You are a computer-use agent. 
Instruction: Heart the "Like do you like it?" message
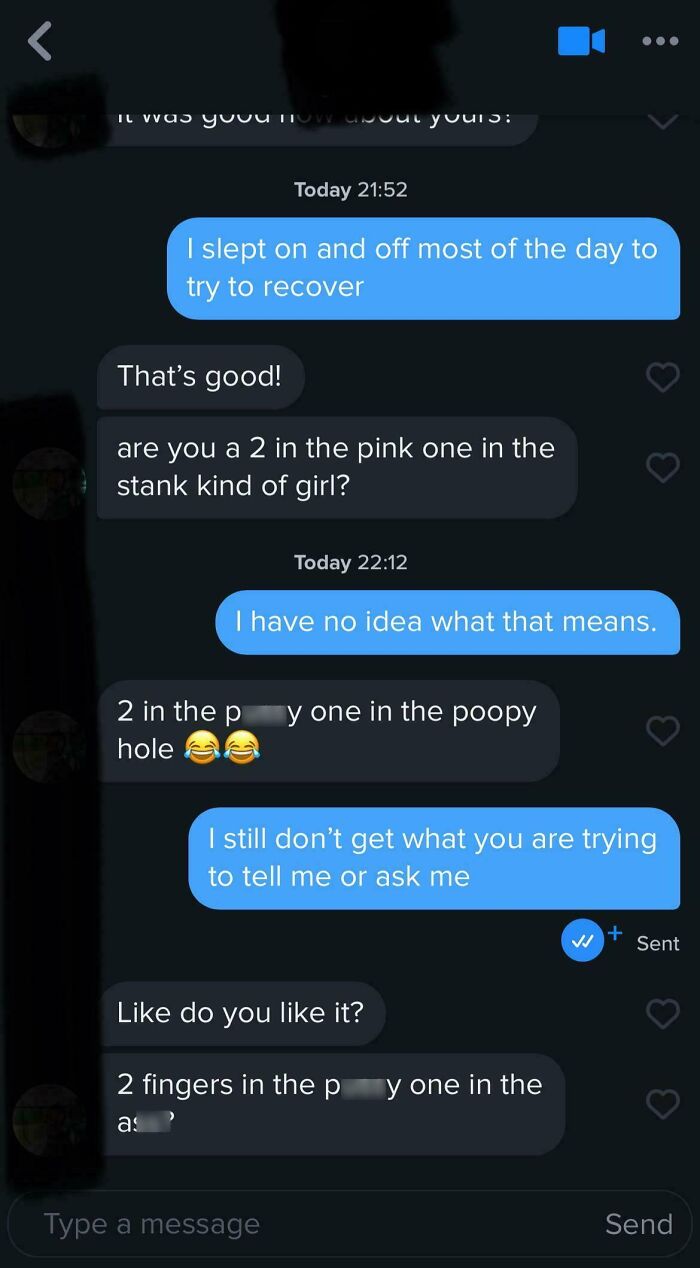[x=662, y=1014]
